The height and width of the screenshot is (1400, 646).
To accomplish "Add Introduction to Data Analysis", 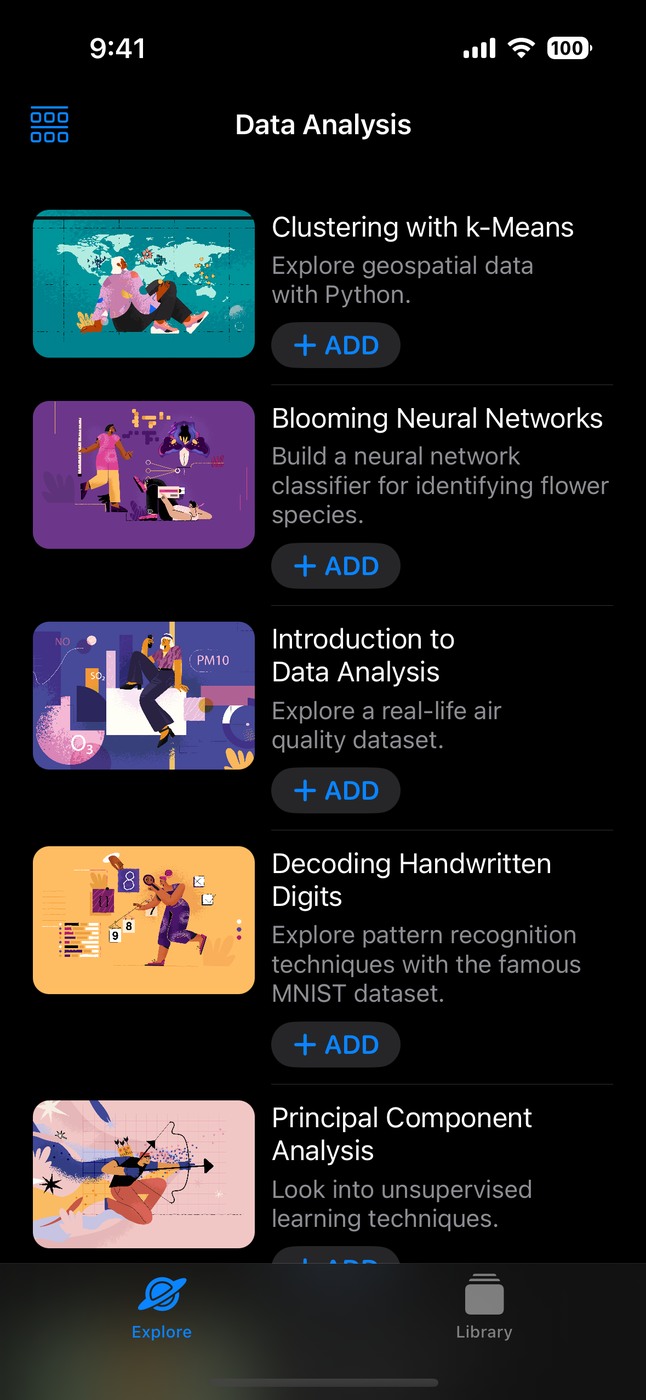I will (336, 790).
